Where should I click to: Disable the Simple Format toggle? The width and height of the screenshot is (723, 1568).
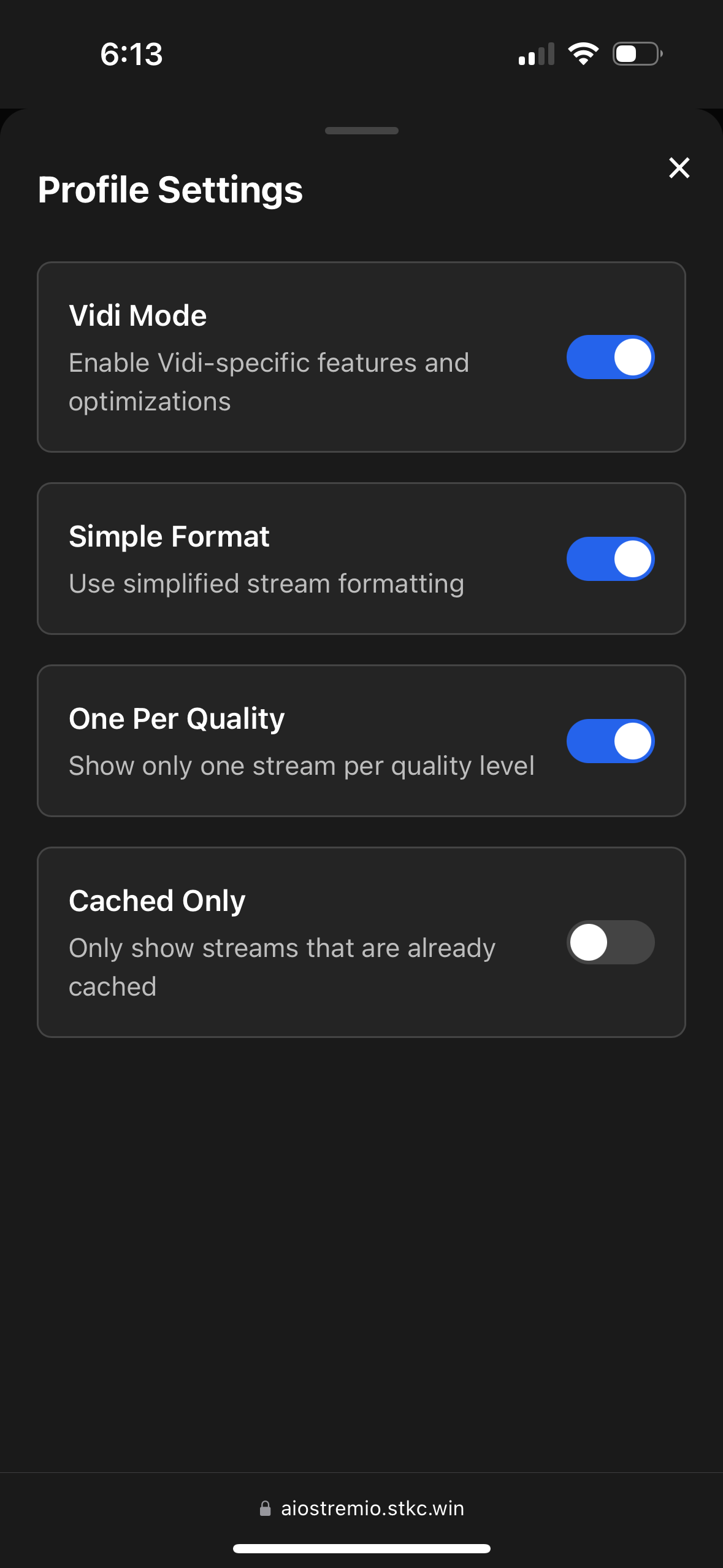pyautogui.click(x=610, y=559)
